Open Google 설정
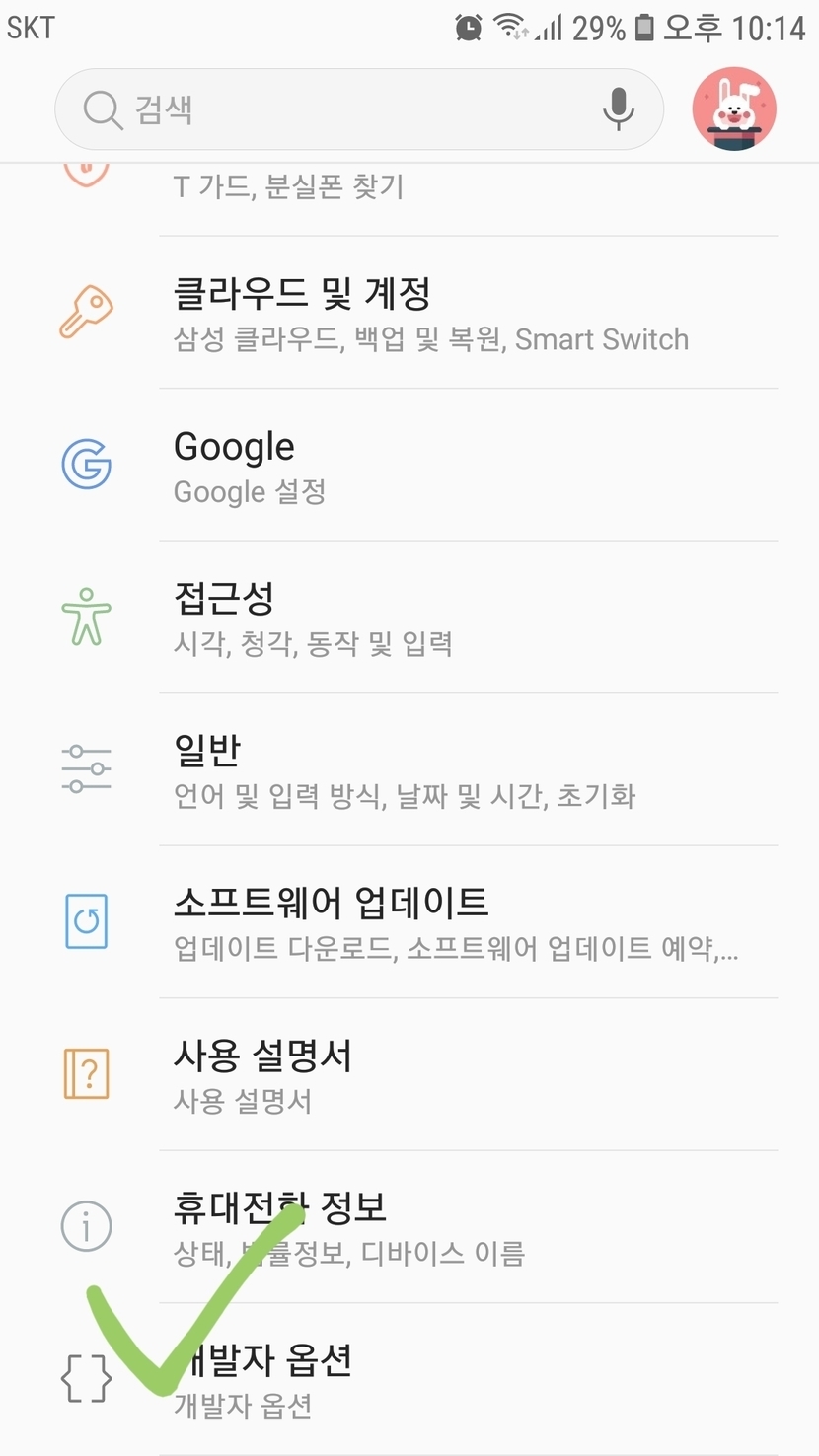 point(430,466)
